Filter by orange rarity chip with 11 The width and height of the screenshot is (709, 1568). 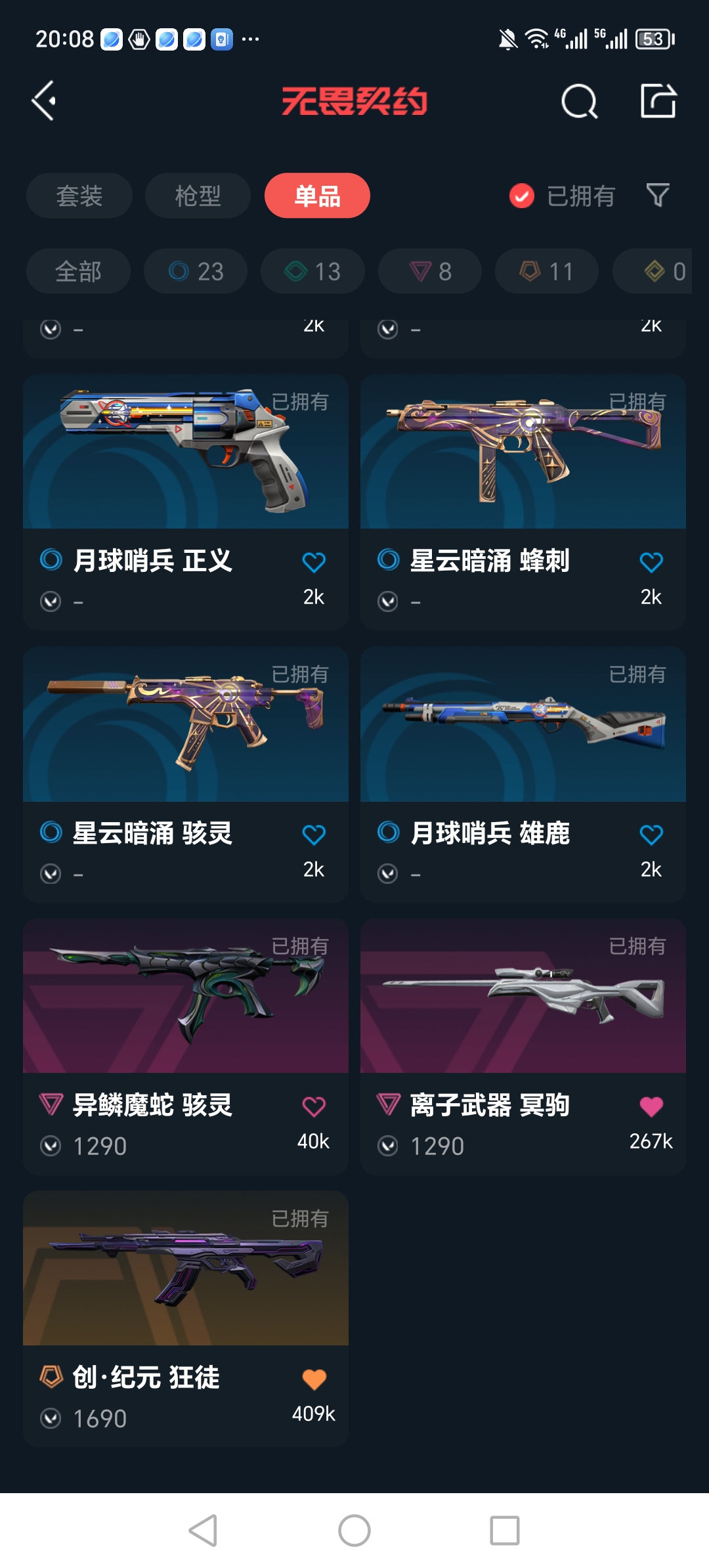pos(547,271)
